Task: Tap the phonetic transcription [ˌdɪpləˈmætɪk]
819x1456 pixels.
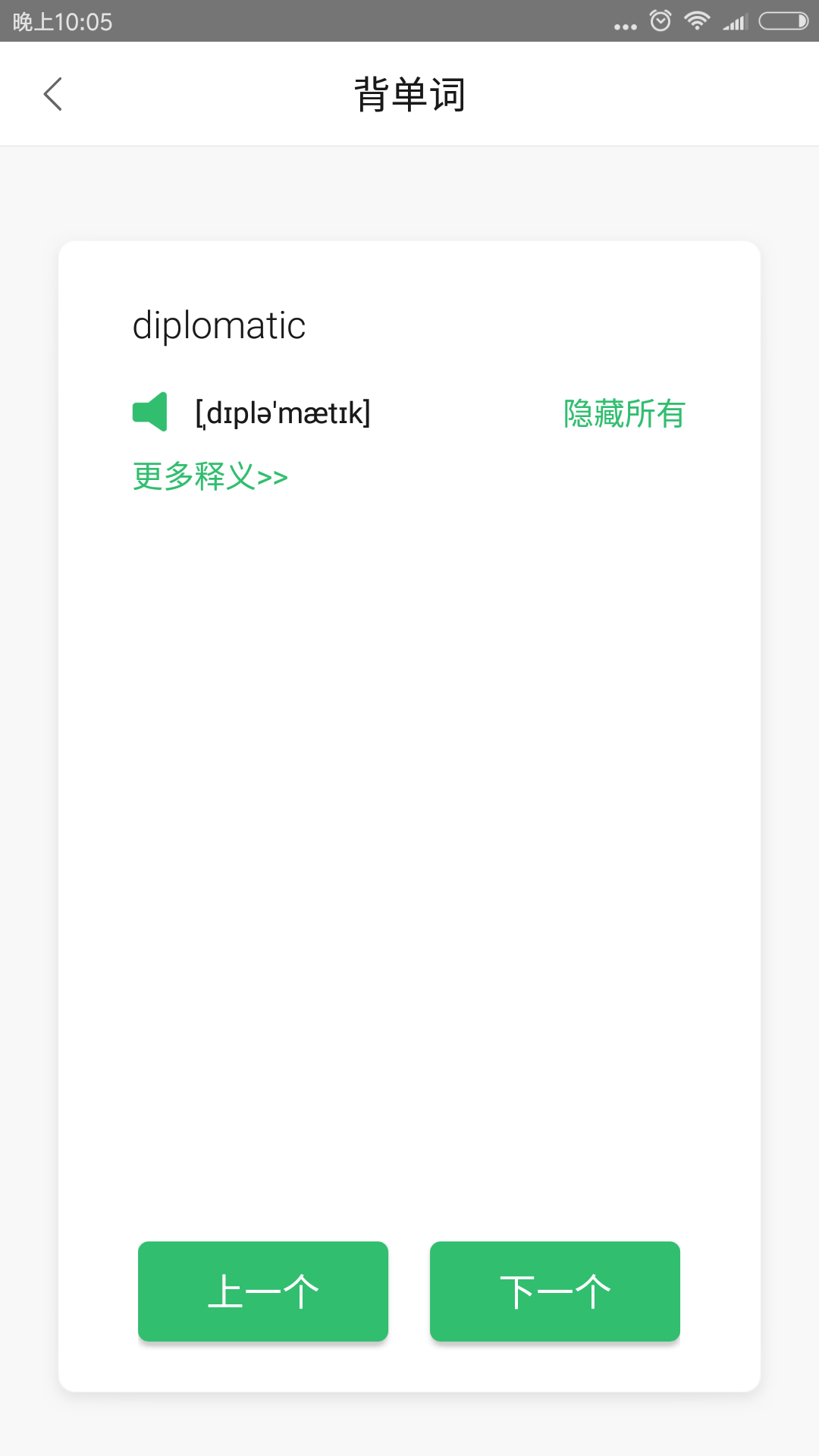Action: pyautogui.click(x=282, y=413)
